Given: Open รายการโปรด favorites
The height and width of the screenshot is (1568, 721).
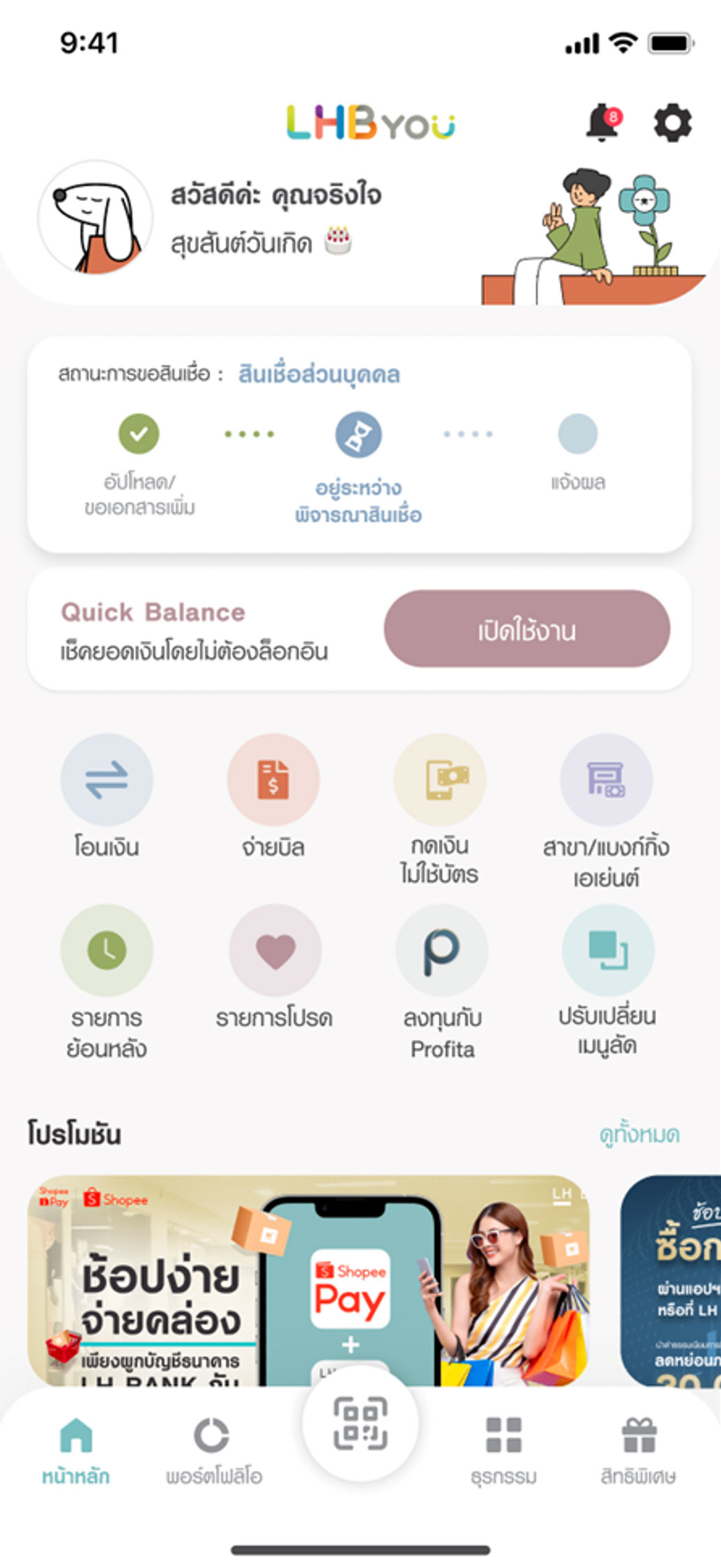Looking at the screenshot, I should (275, 950).
